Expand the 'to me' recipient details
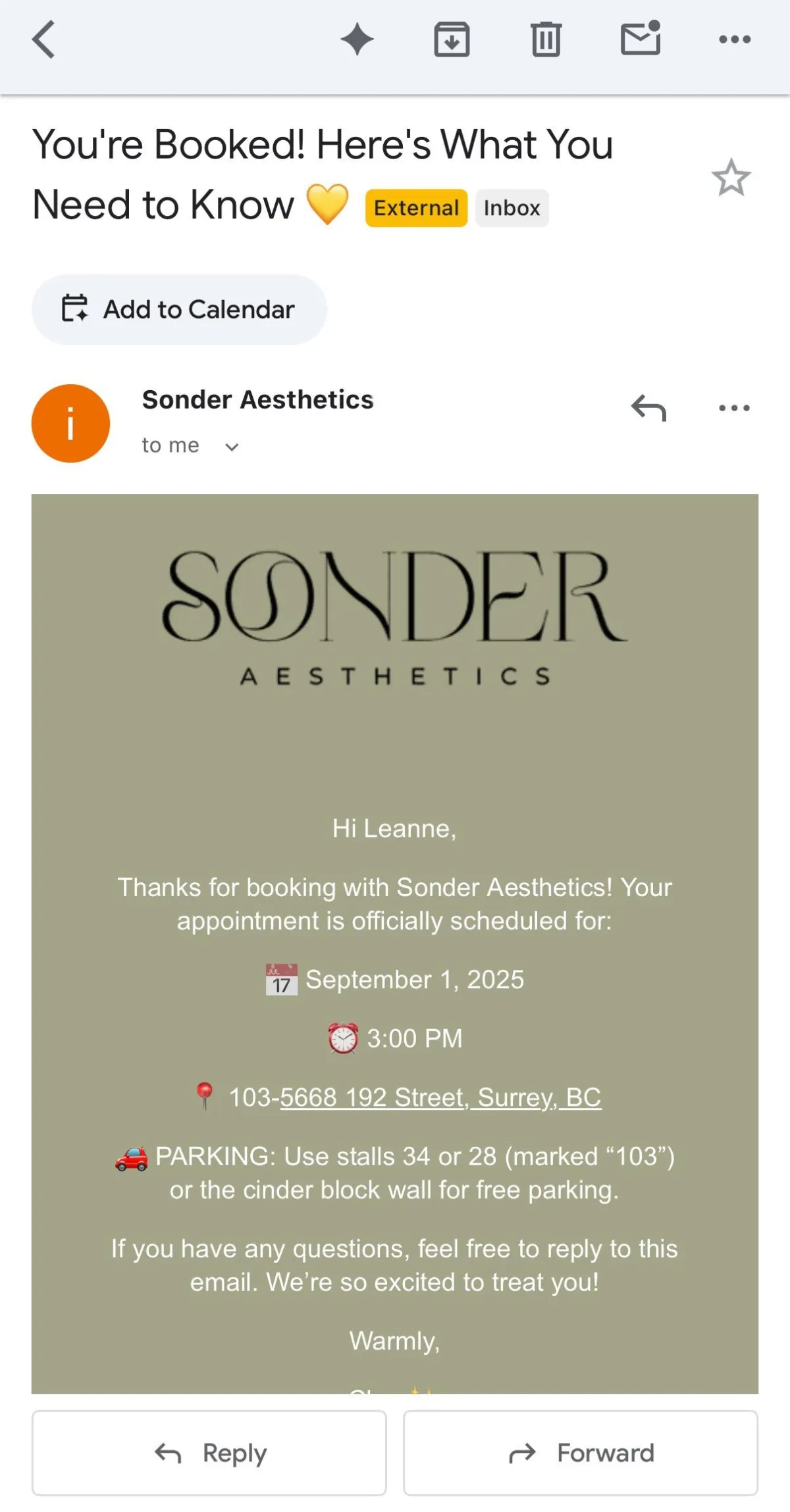 click(x=231, y=447)
